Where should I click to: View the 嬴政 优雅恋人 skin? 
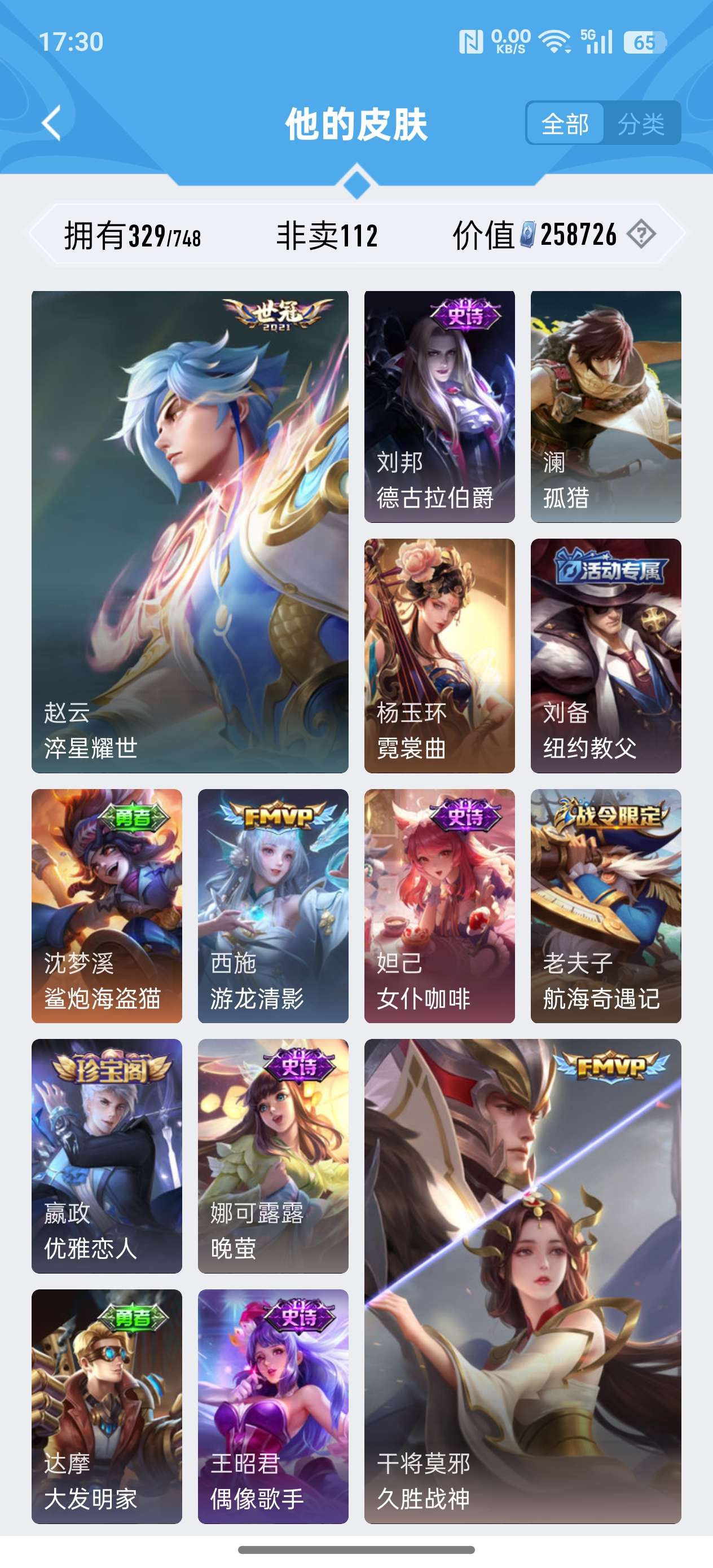pos(107,1156)
